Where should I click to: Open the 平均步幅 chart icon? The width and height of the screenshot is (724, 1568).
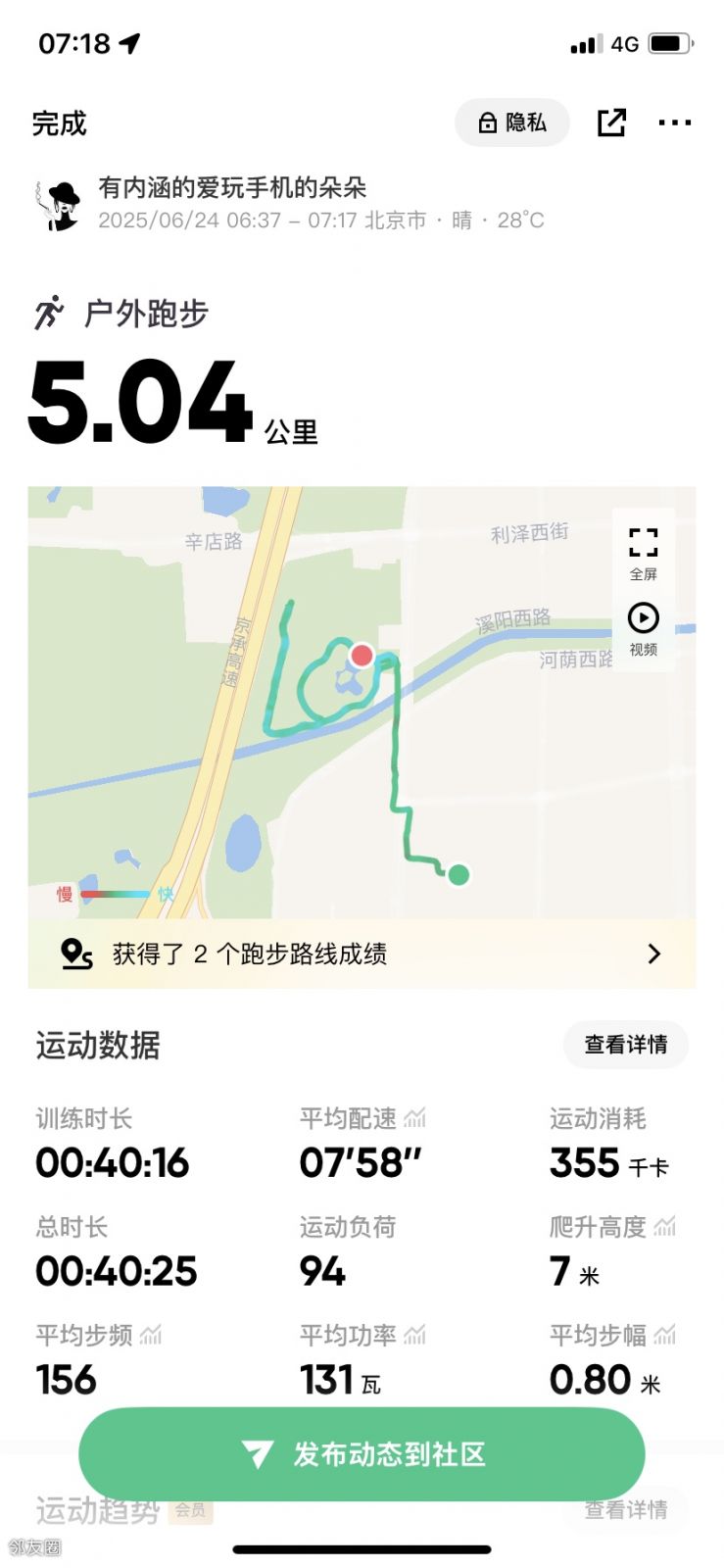click(x=665, y=1335)
